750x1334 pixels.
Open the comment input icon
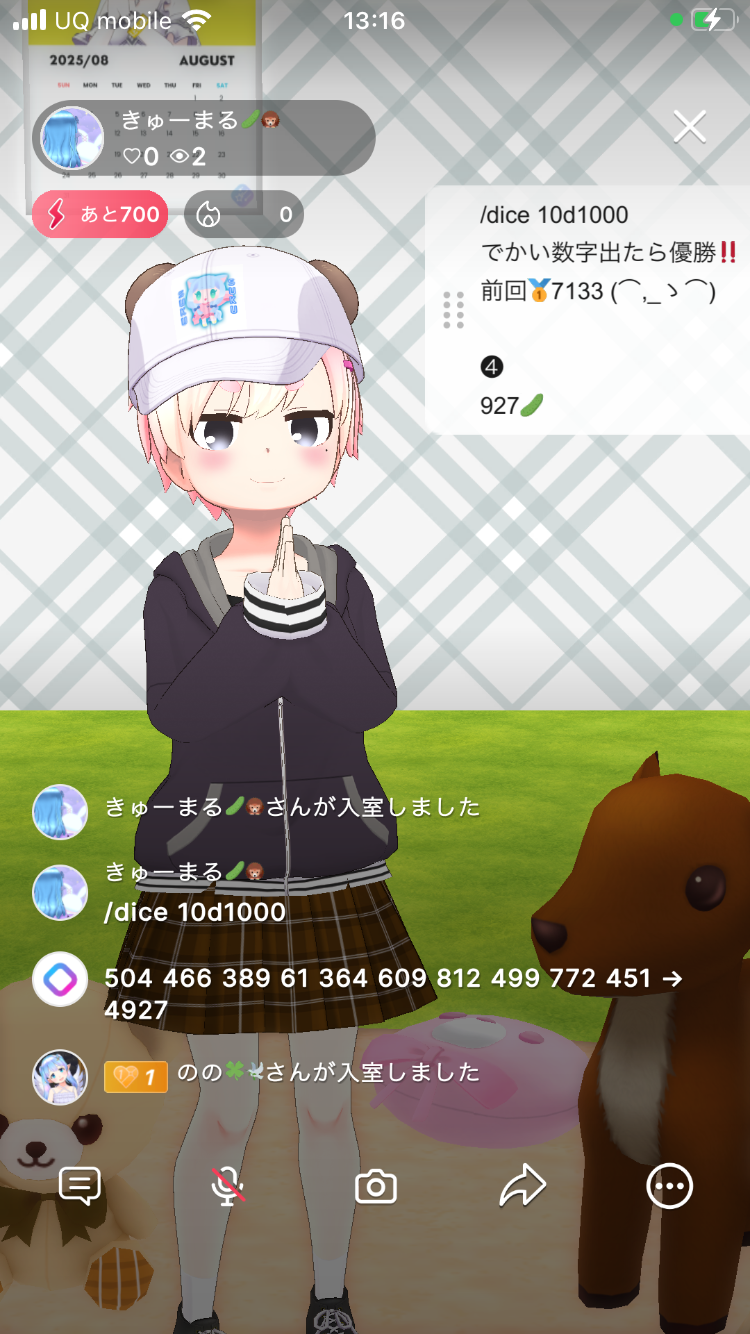[80, 1186]
